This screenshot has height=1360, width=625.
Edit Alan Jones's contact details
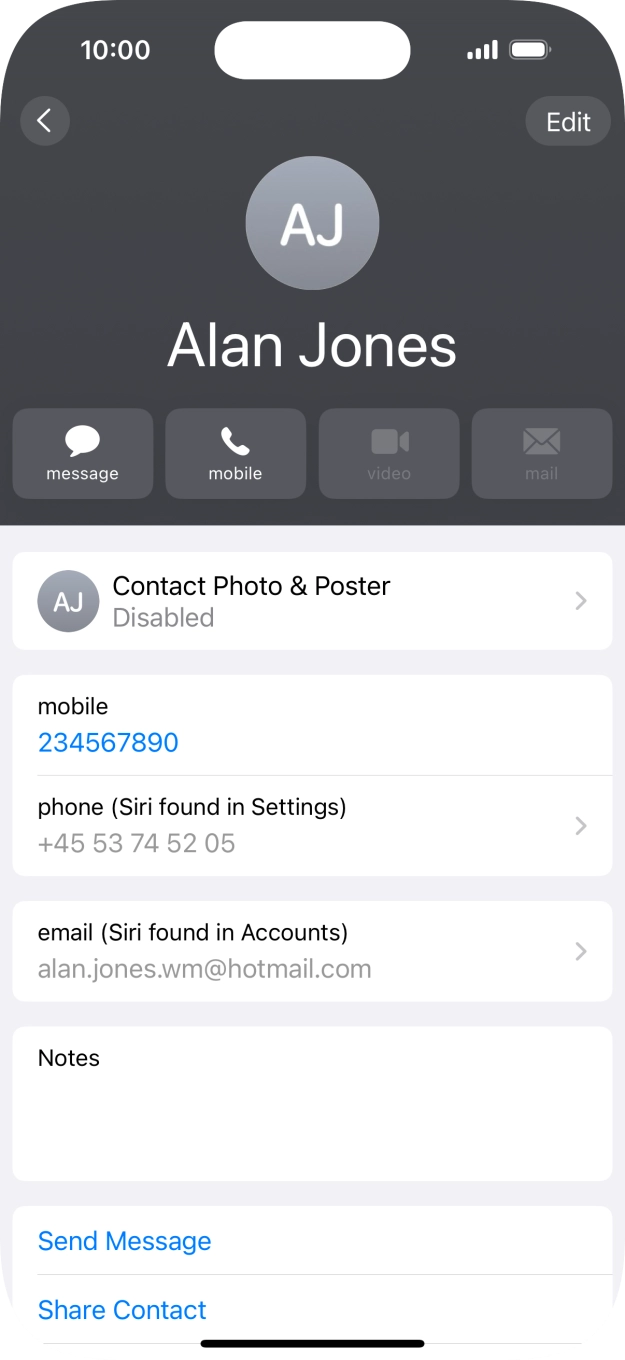point(567,121)
